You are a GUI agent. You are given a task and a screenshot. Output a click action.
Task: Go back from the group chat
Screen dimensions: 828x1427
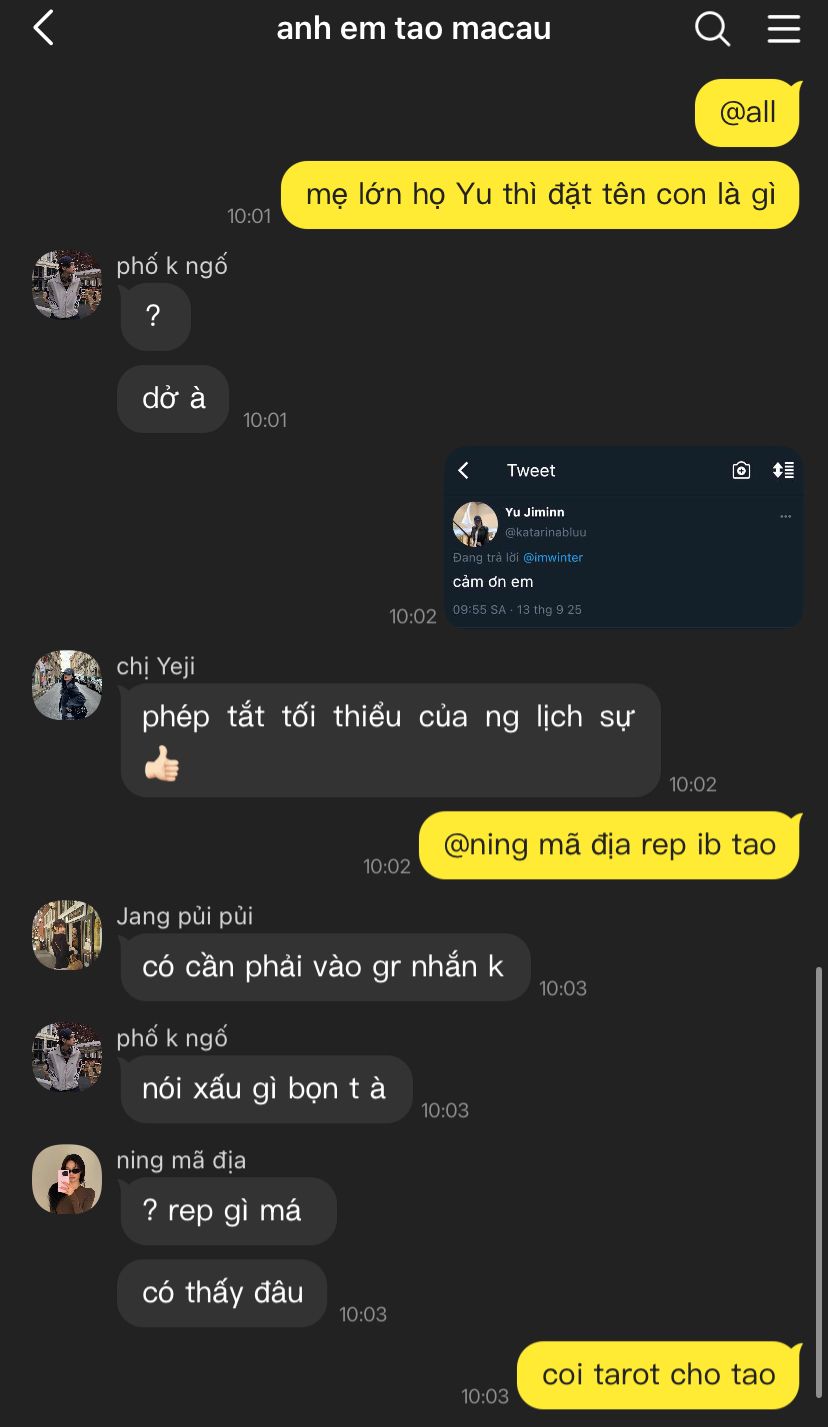(x=44, y=28)
